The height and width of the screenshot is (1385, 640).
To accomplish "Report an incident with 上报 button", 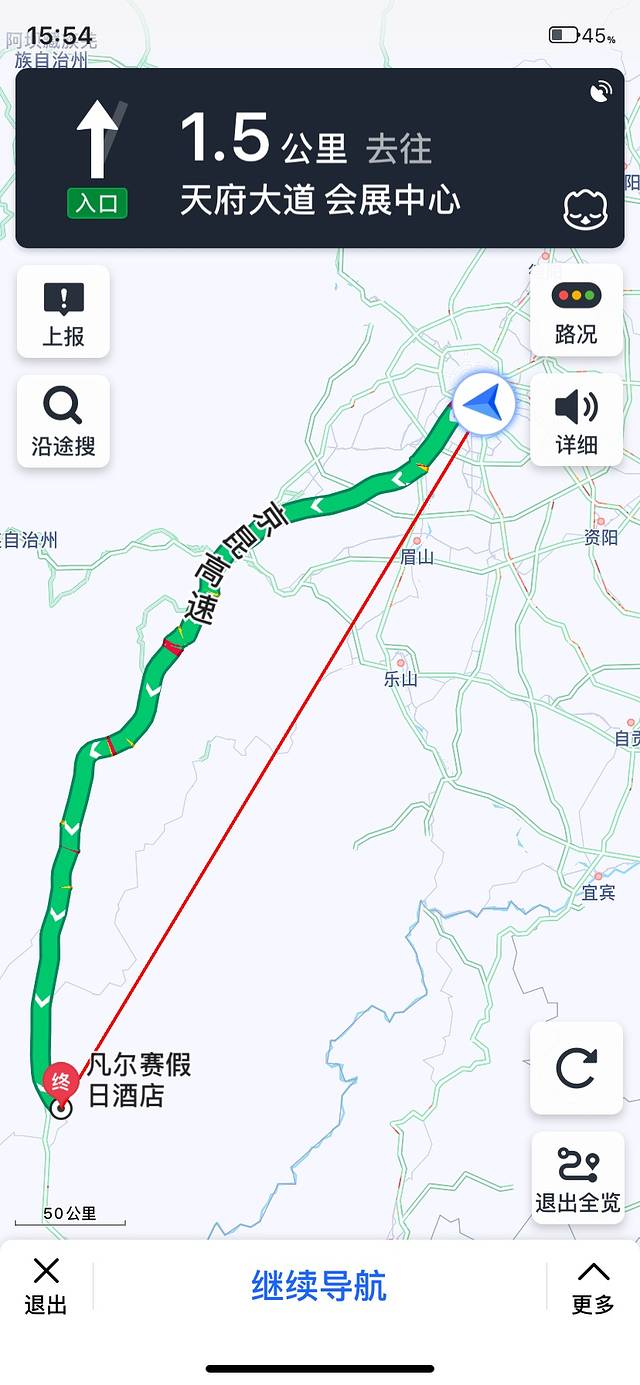I will point(63,313).
